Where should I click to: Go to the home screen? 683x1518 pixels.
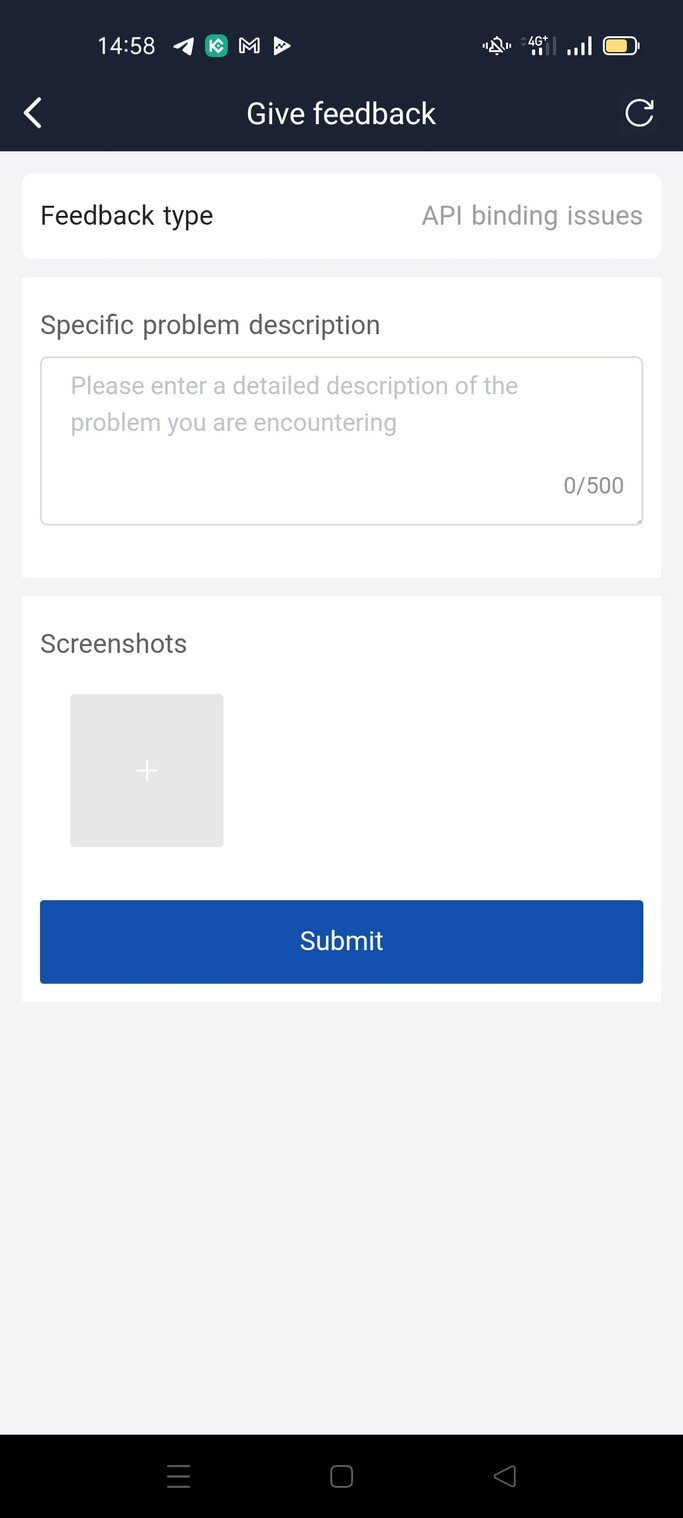341,1476
